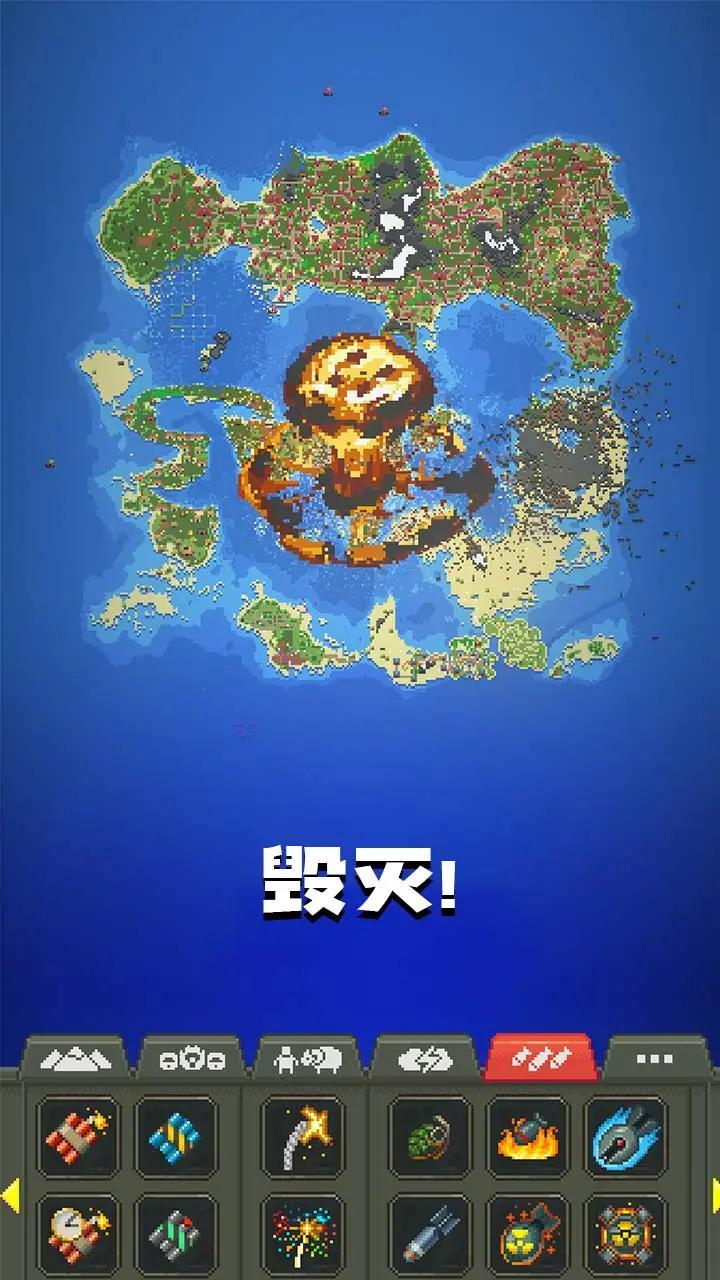
Task: Choose the sparking fuse tool
Action: coord(303,1137)
